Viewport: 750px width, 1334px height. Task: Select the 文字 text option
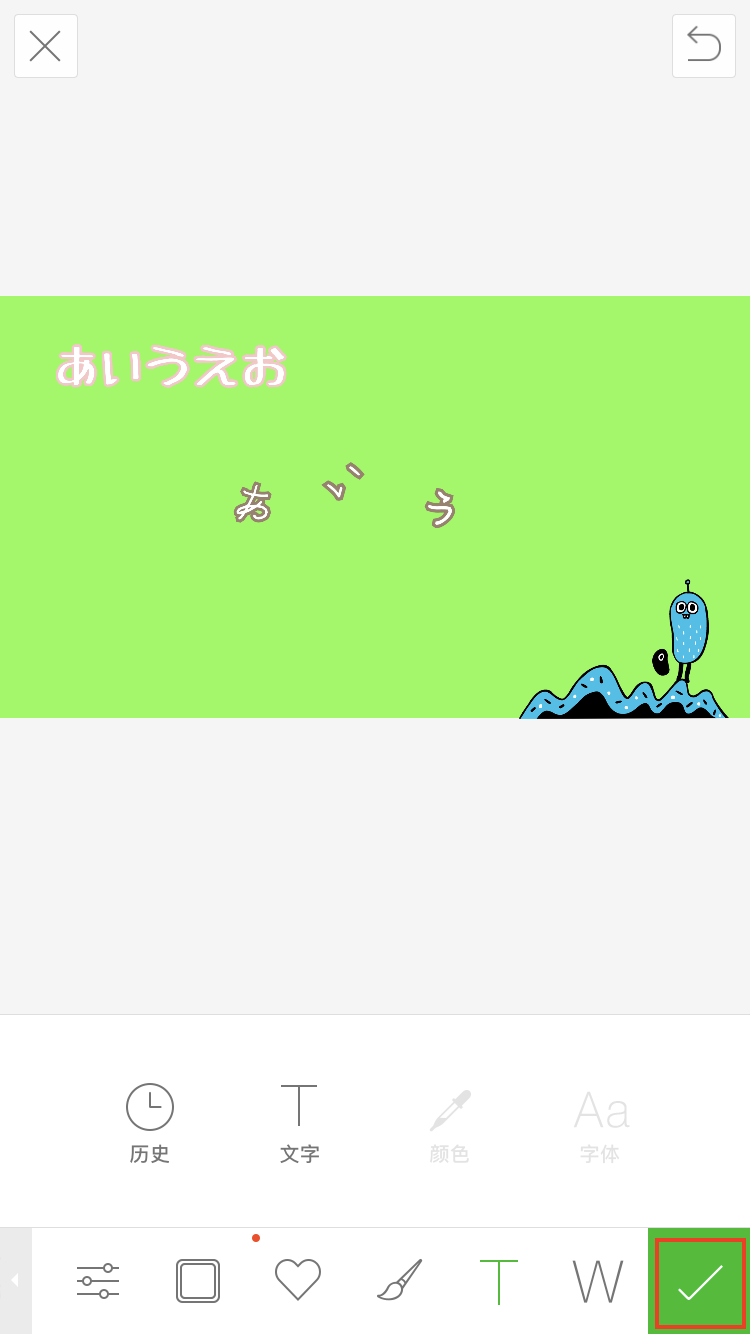tap(299, 1124)
